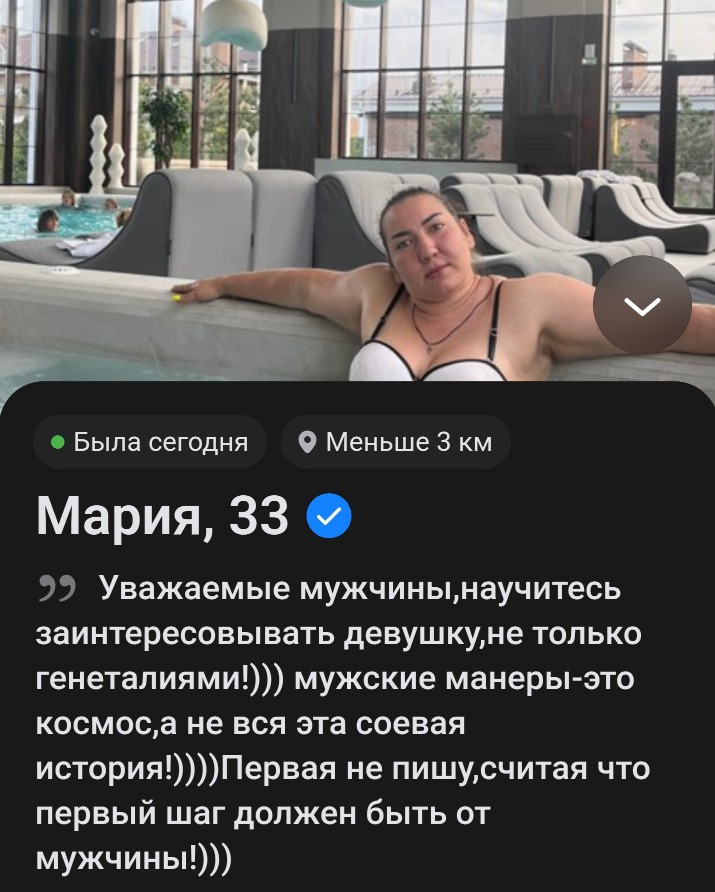Open Maria's profile photo
The width and height of the screenshot is (715, 892).
pos(357,191)
